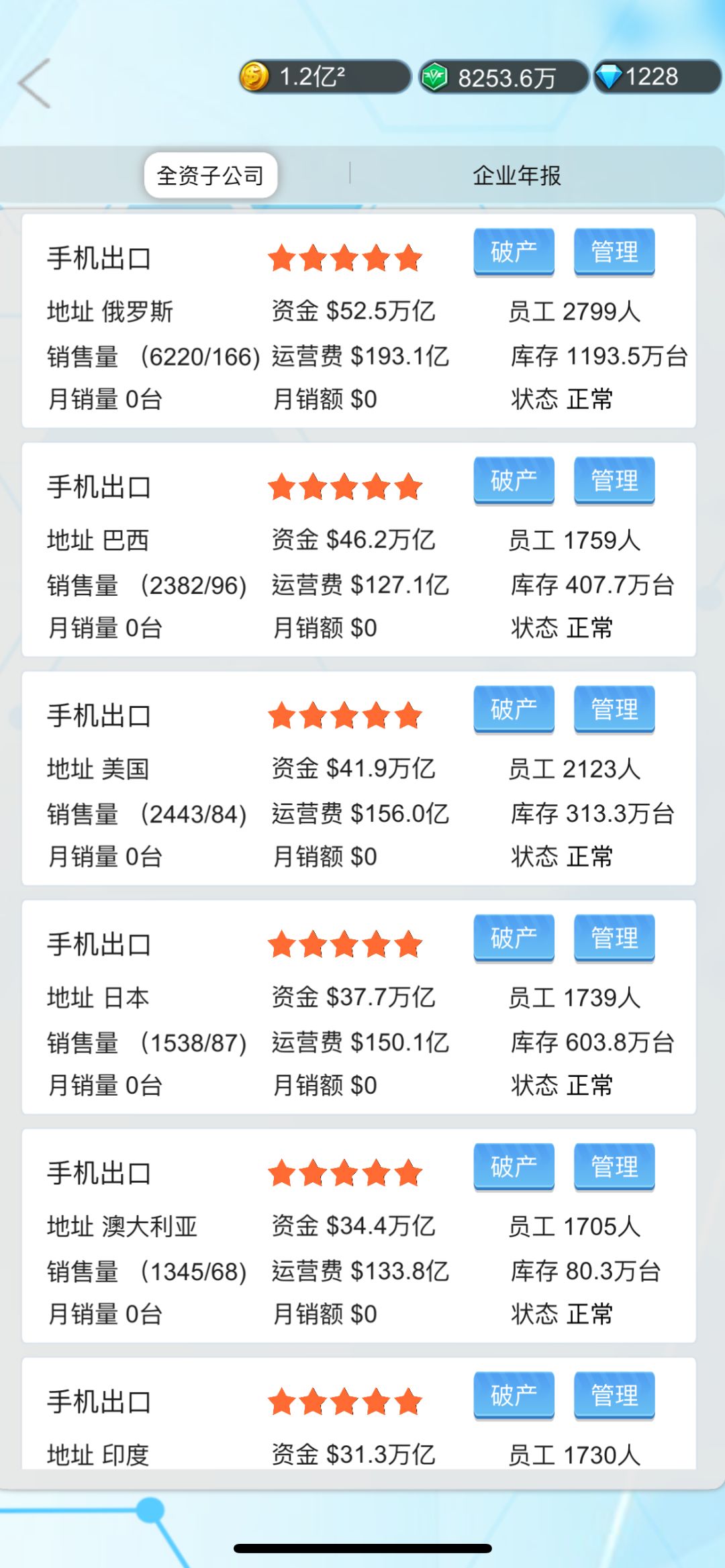This screenshot has height=1568, width=725.
Task: Open 管理 for the 巴西 company
Action: point(614,481)
